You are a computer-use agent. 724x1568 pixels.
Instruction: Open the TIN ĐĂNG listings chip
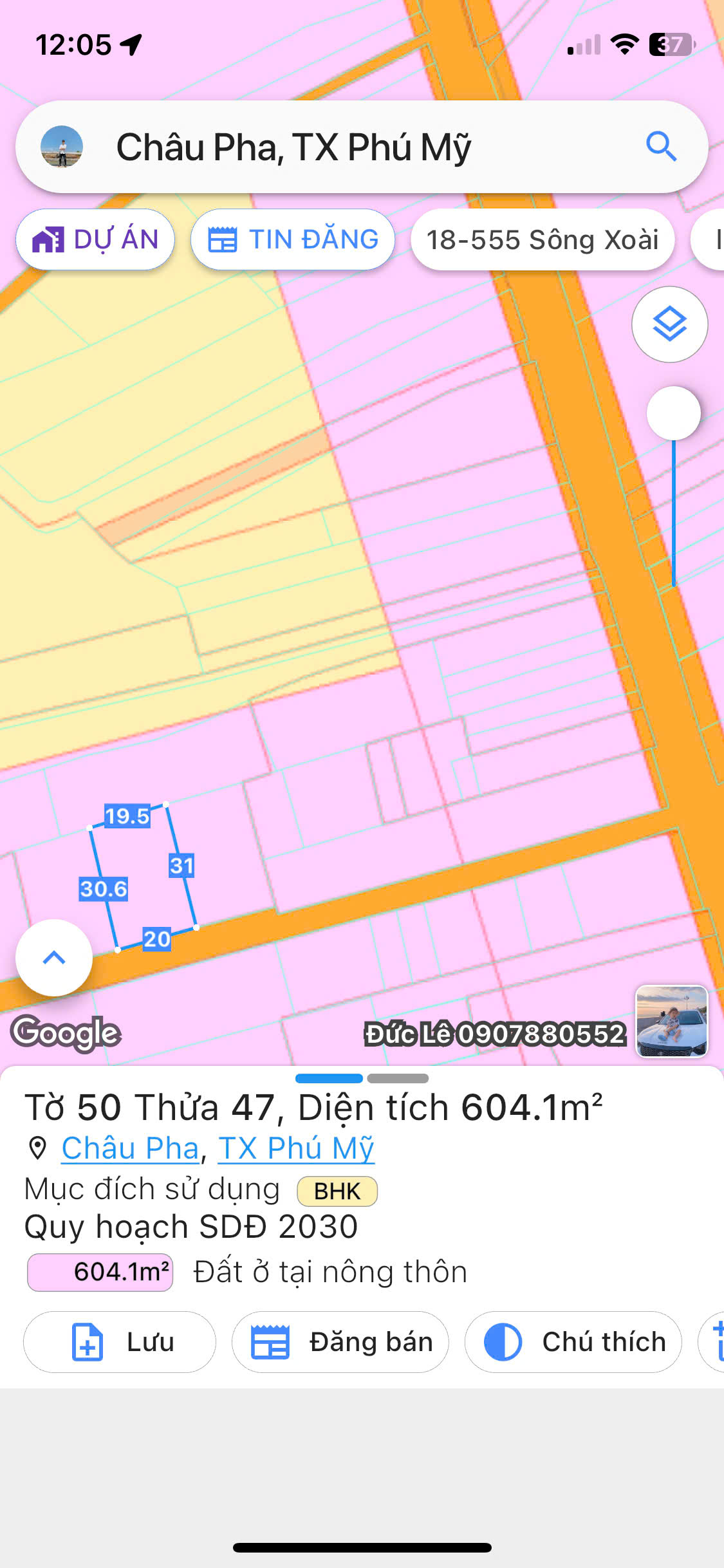coord(293,239)
